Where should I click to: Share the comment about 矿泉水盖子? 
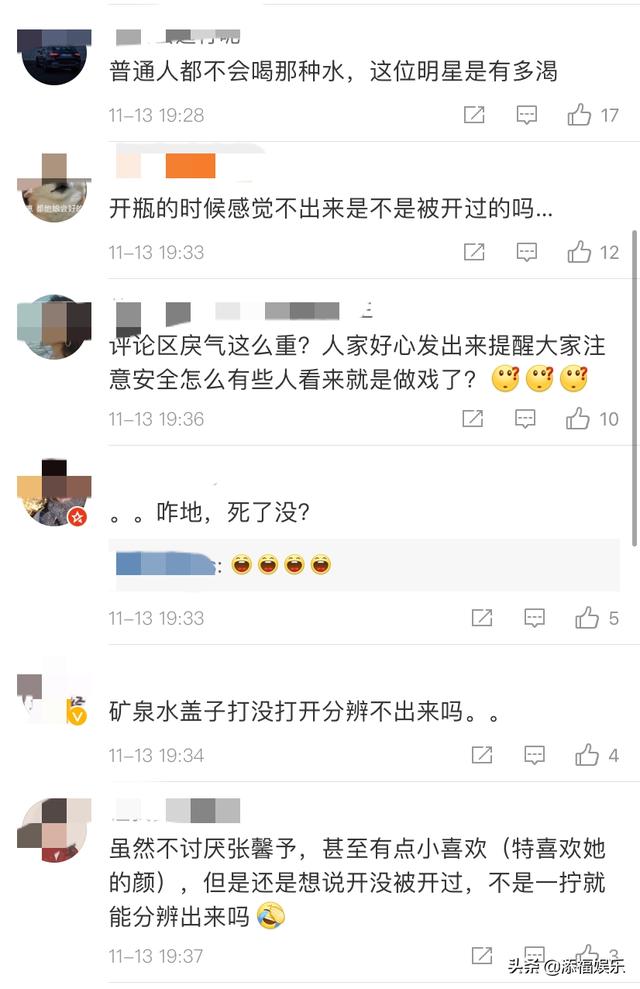(x=482, y=755)
